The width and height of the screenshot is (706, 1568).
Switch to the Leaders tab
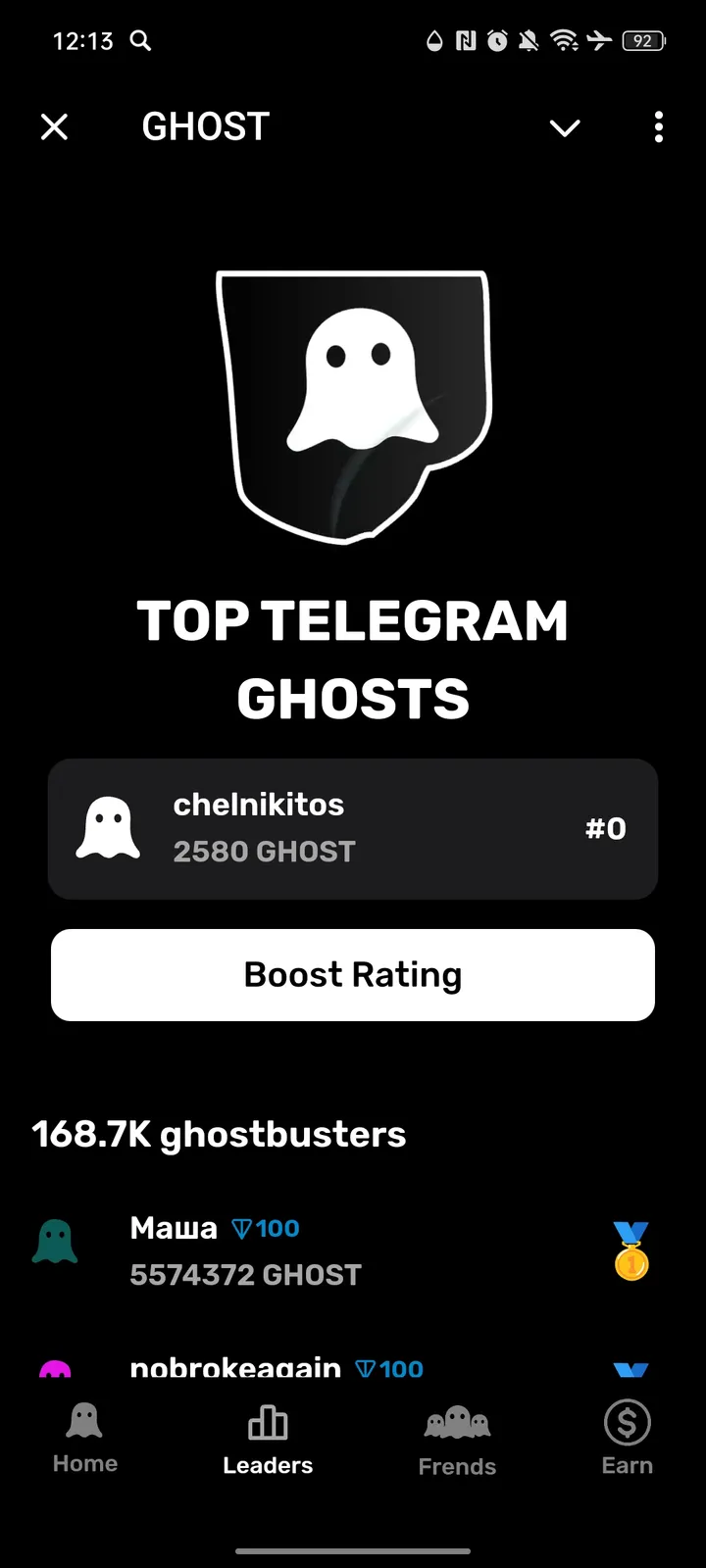267,1441
